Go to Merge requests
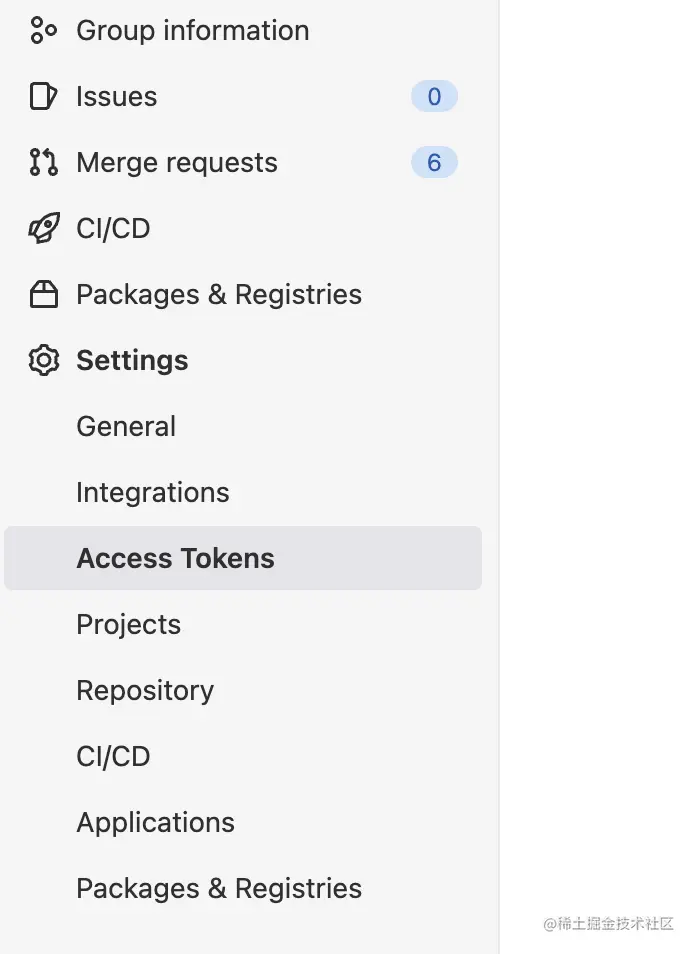The image size is (696, 954). [176, 163]
